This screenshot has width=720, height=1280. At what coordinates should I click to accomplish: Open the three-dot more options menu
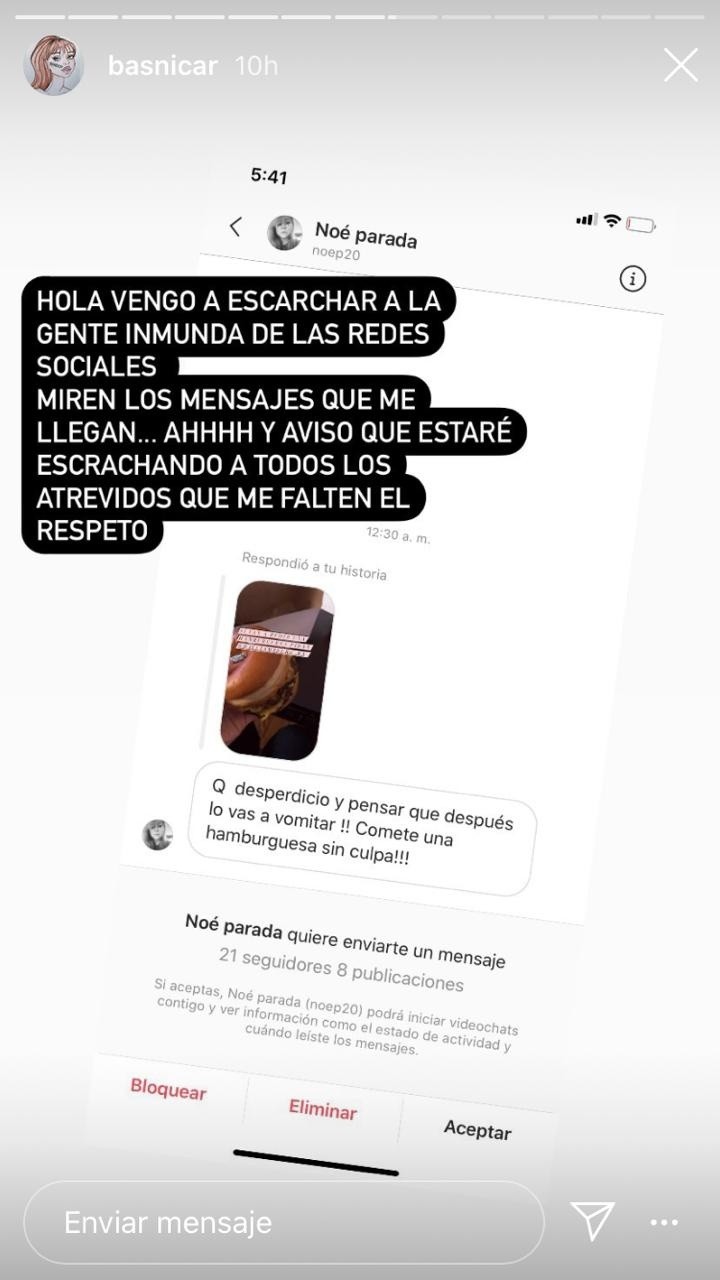tap(664, 1222)
